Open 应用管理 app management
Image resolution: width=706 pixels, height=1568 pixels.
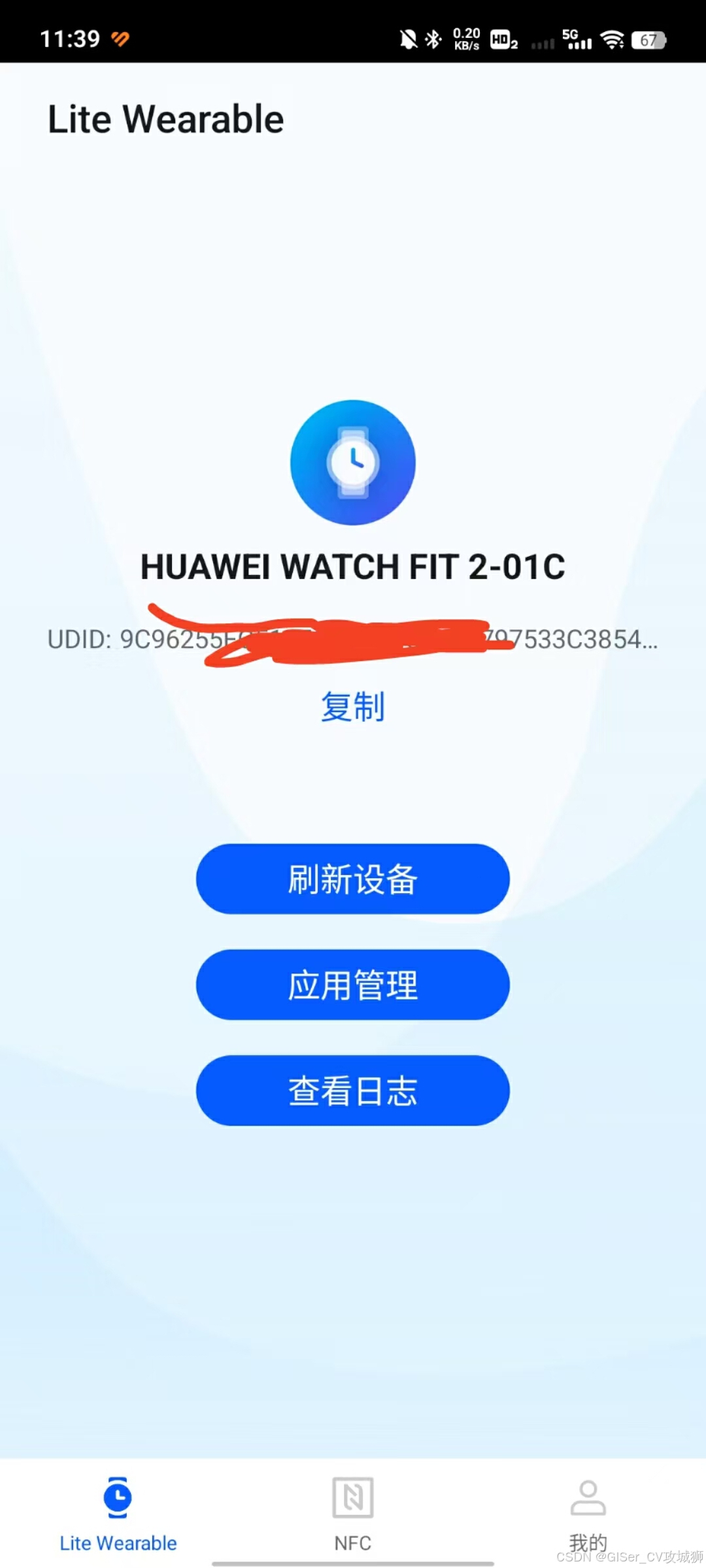pos(352,985)
